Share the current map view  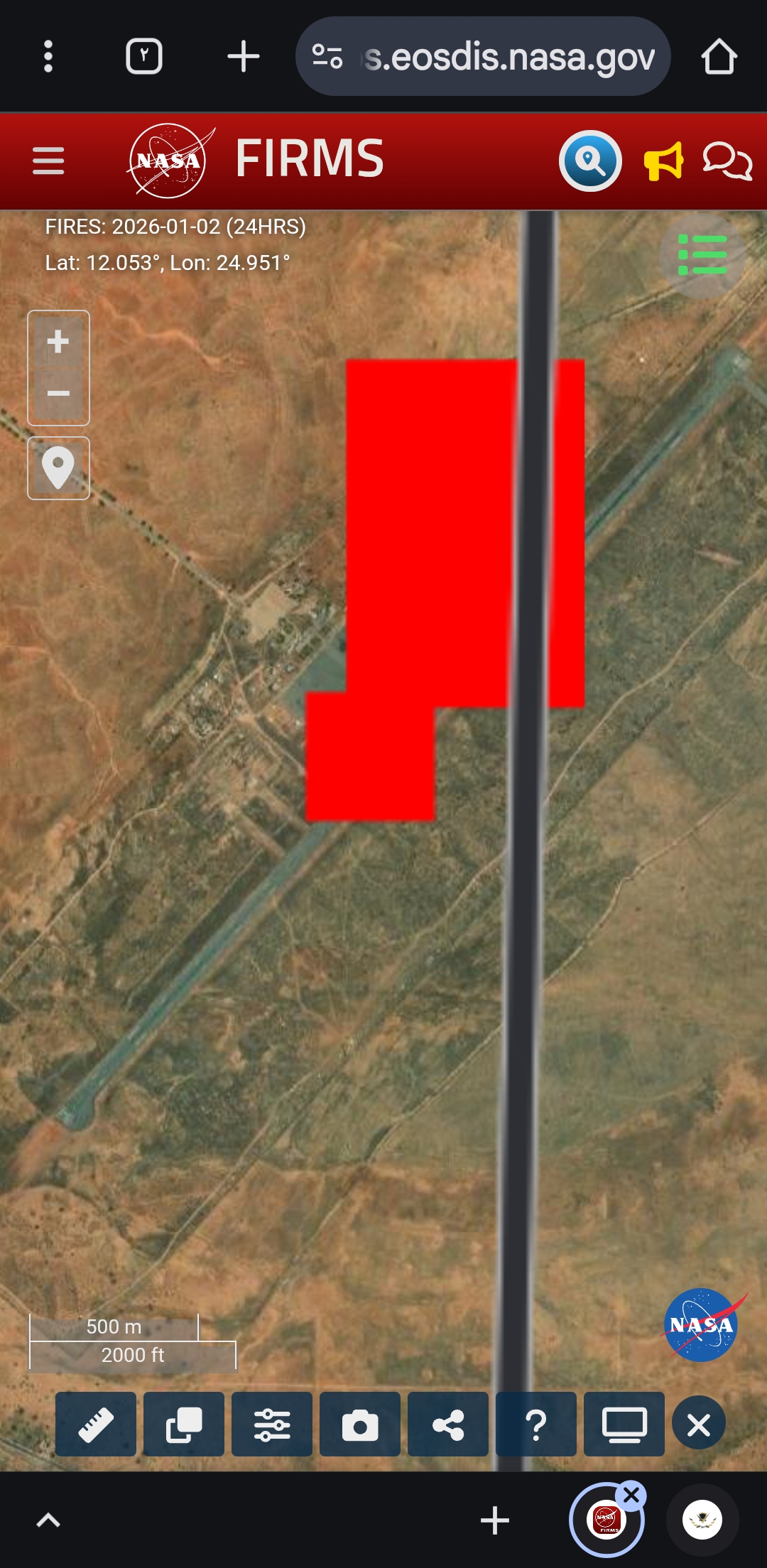(448, 1424)
